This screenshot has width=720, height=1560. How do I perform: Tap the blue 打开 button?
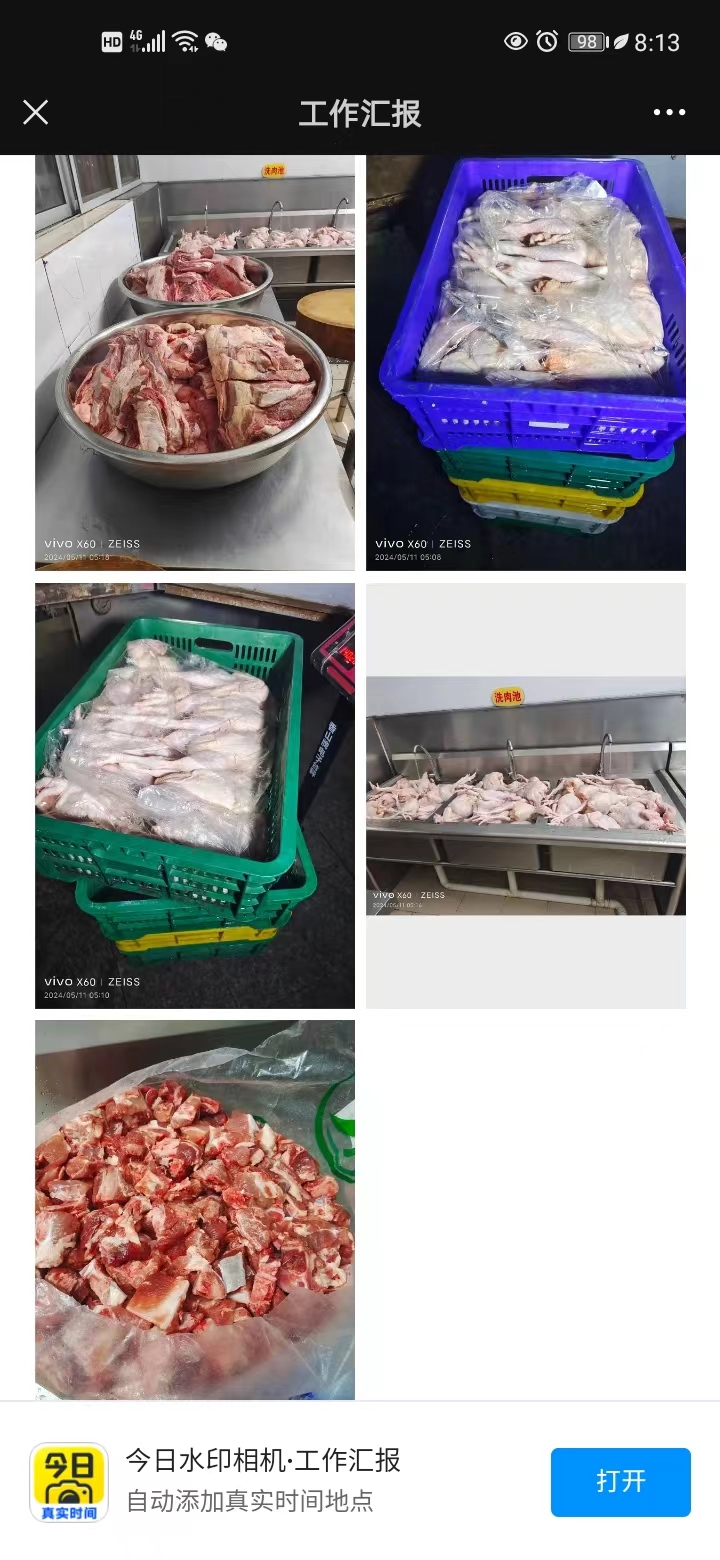coord(620,1481)
